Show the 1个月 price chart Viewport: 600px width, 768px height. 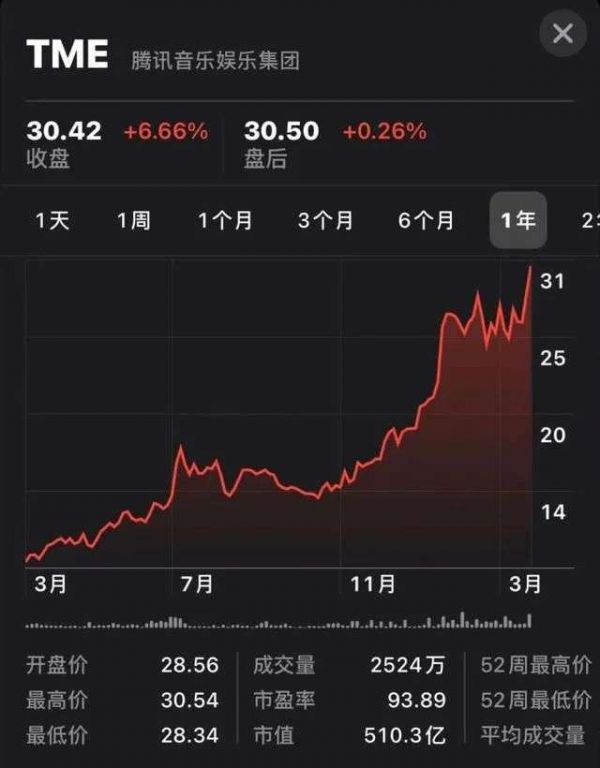tap(225, 221)
